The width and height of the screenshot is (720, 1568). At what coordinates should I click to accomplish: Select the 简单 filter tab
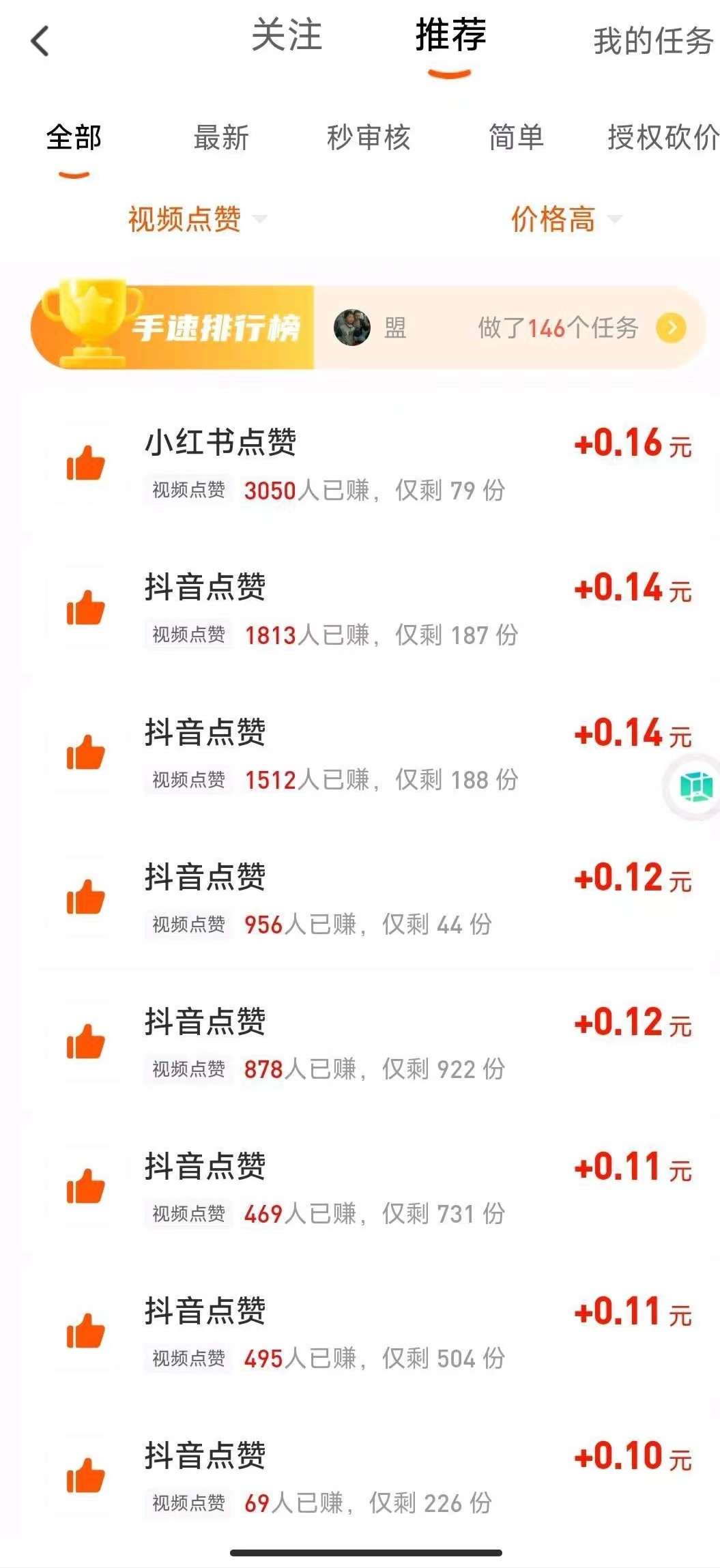point(516,138)
